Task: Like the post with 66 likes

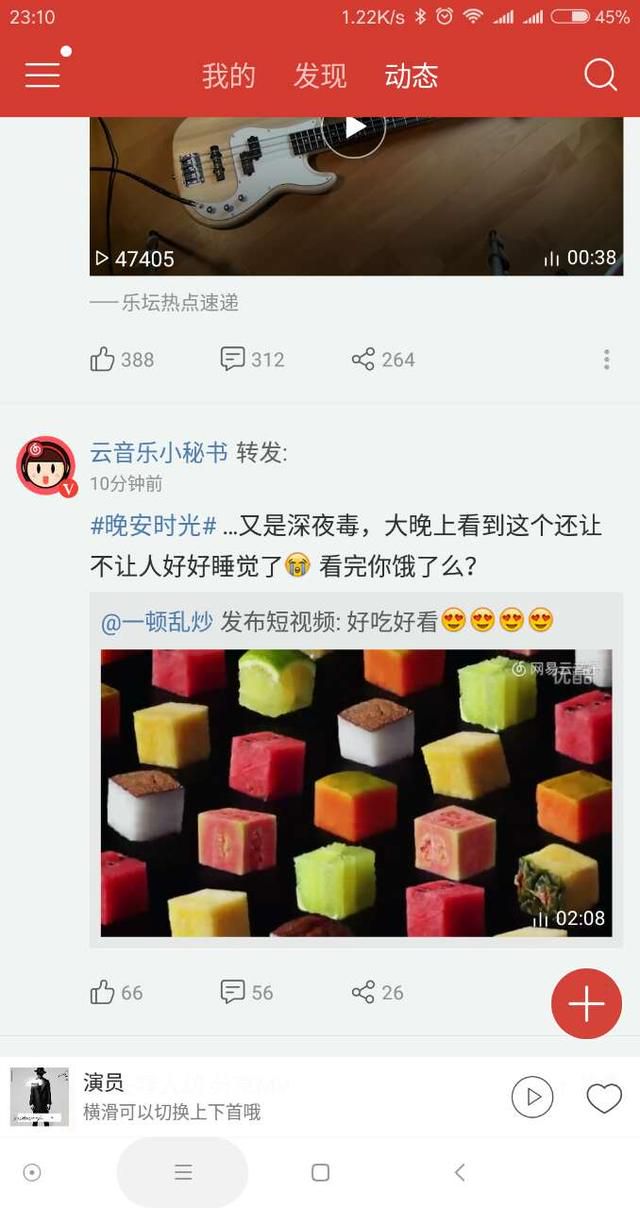Action: (x=116, y=993)
